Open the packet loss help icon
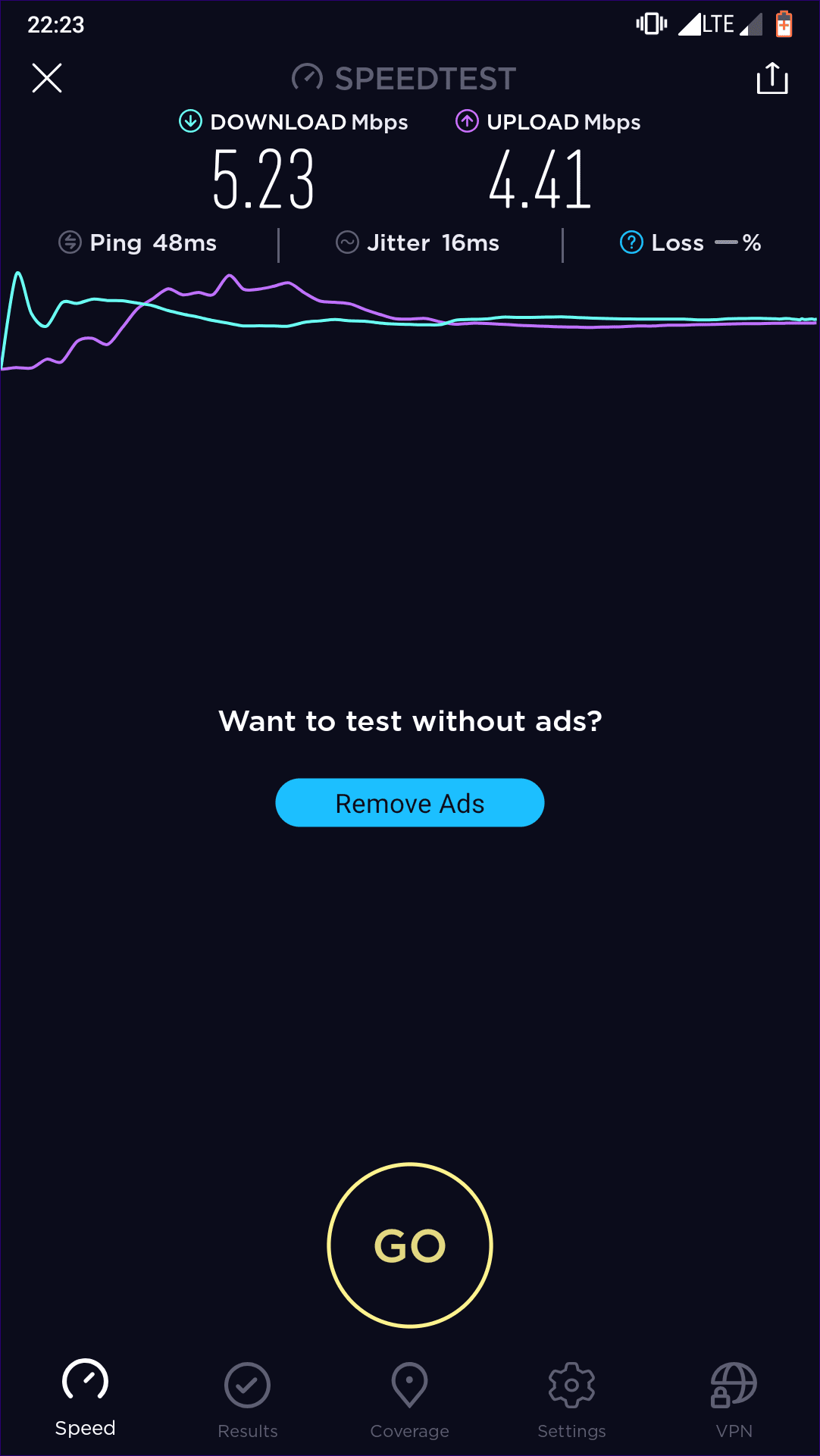The width and height of the screenshot is (820, 1456). click(x=631, y=242)
